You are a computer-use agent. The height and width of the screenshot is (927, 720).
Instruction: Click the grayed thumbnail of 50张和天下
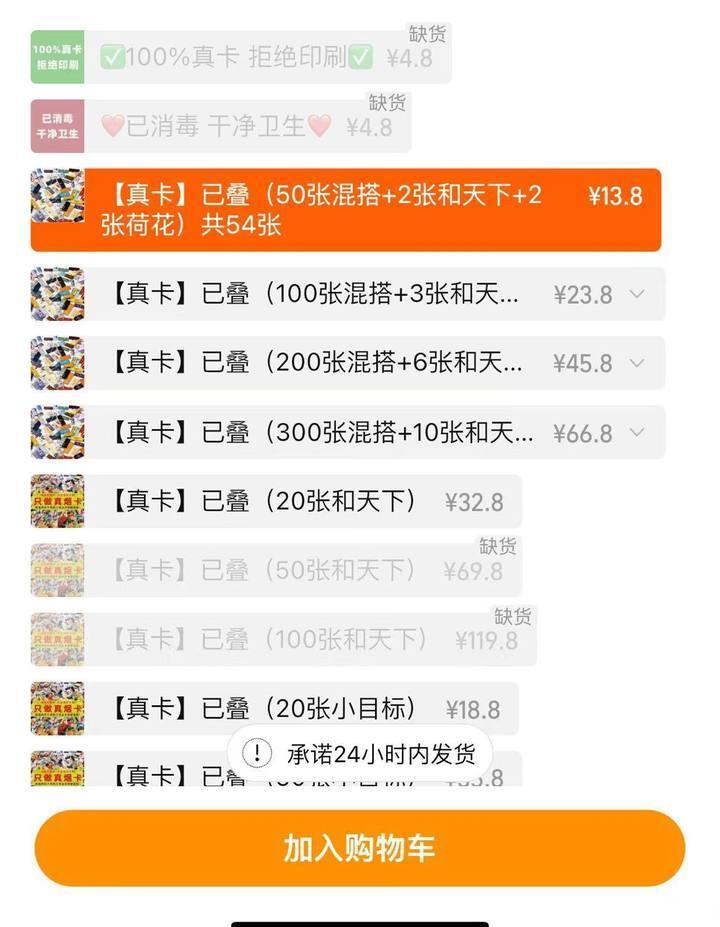point(57,570)
